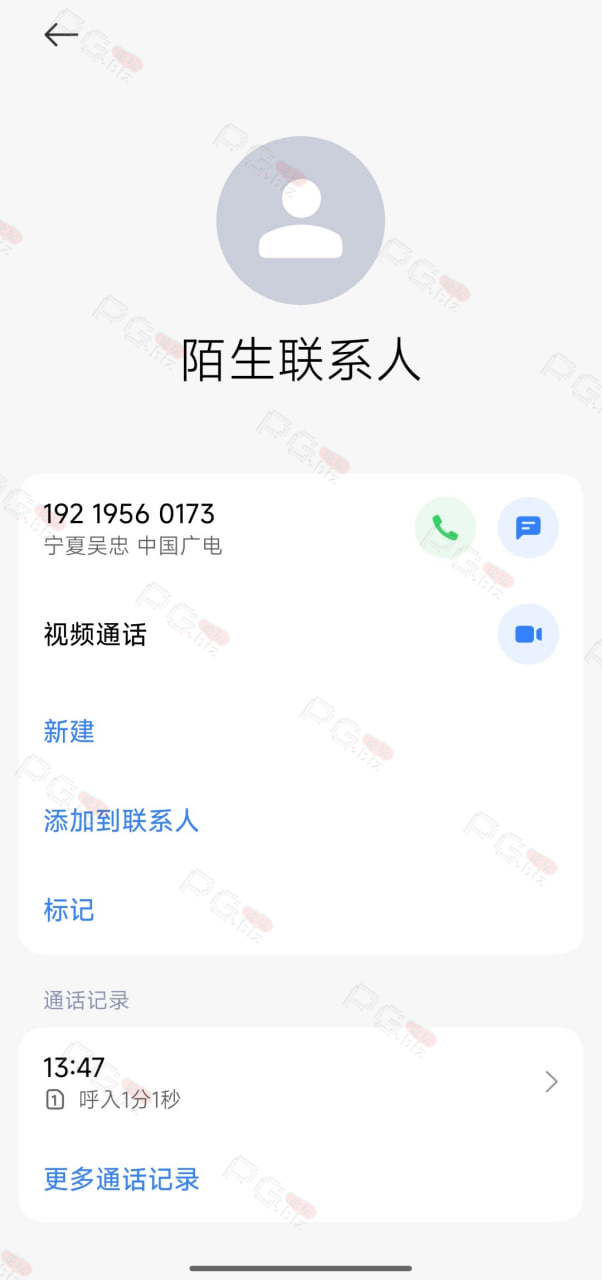Select 添加到联系人
Screen dimensions: 602x1280
(121, 821)
